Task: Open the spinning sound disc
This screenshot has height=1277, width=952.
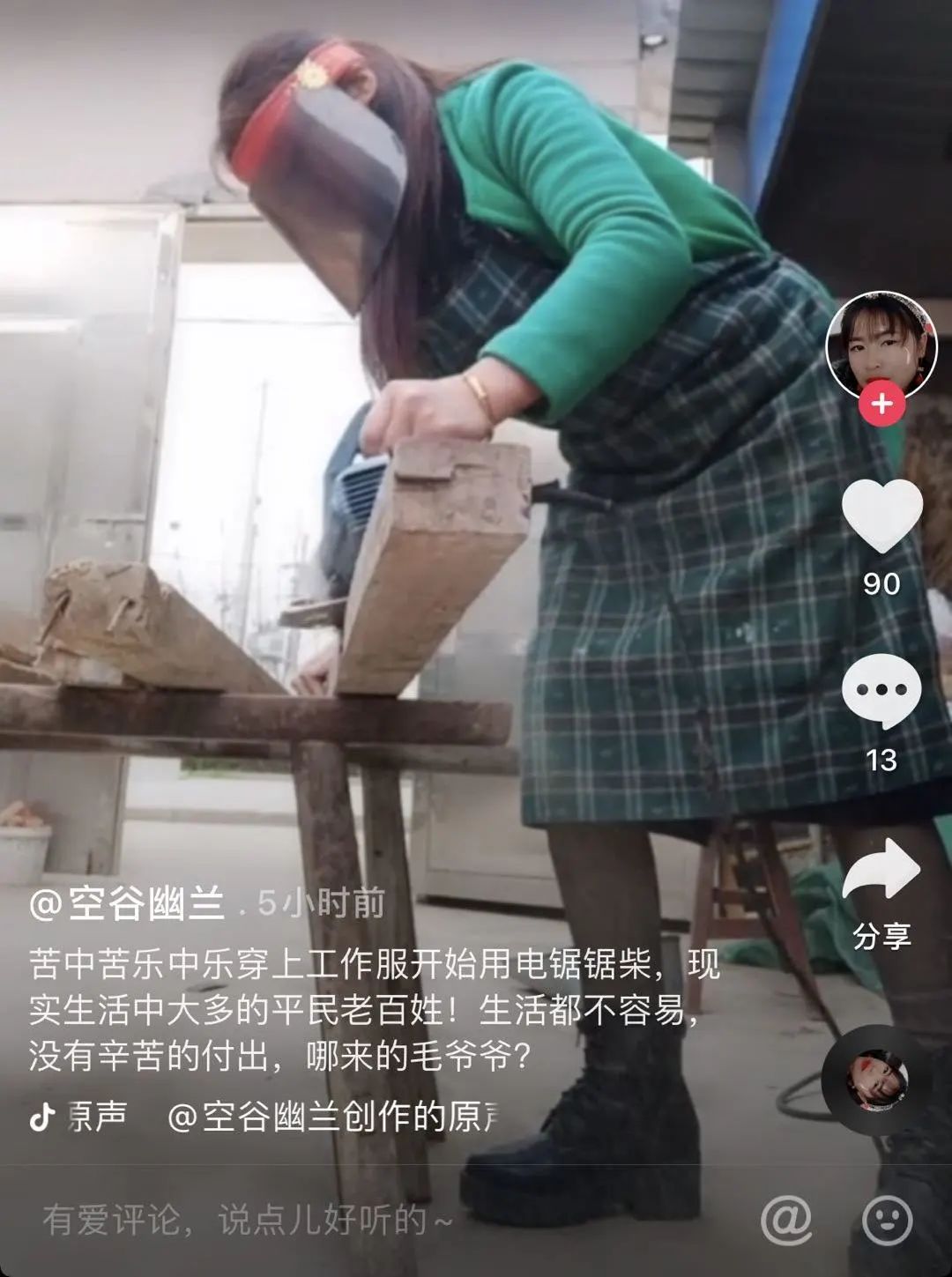Action: (875, 1079)
